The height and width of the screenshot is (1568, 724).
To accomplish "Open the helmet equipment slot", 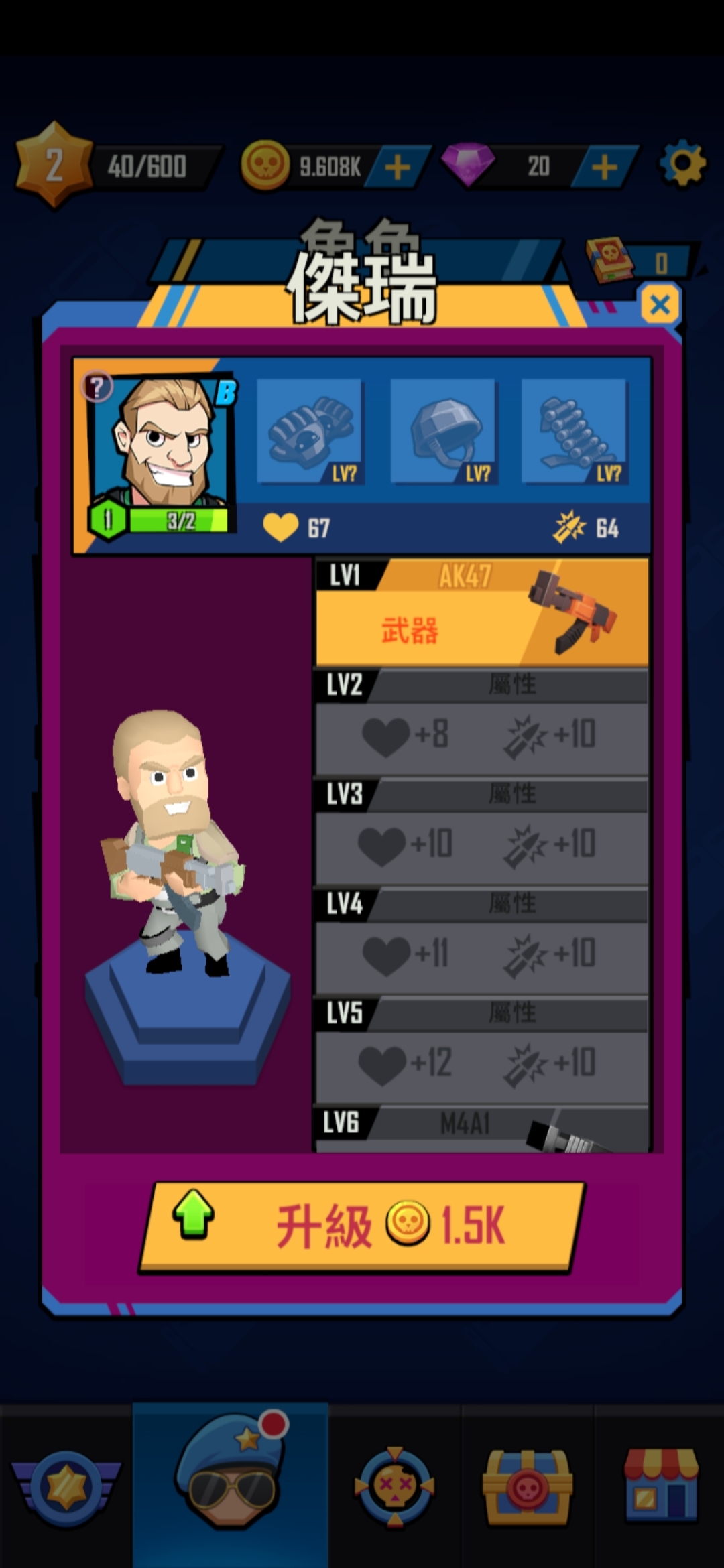I will point(443,431).
